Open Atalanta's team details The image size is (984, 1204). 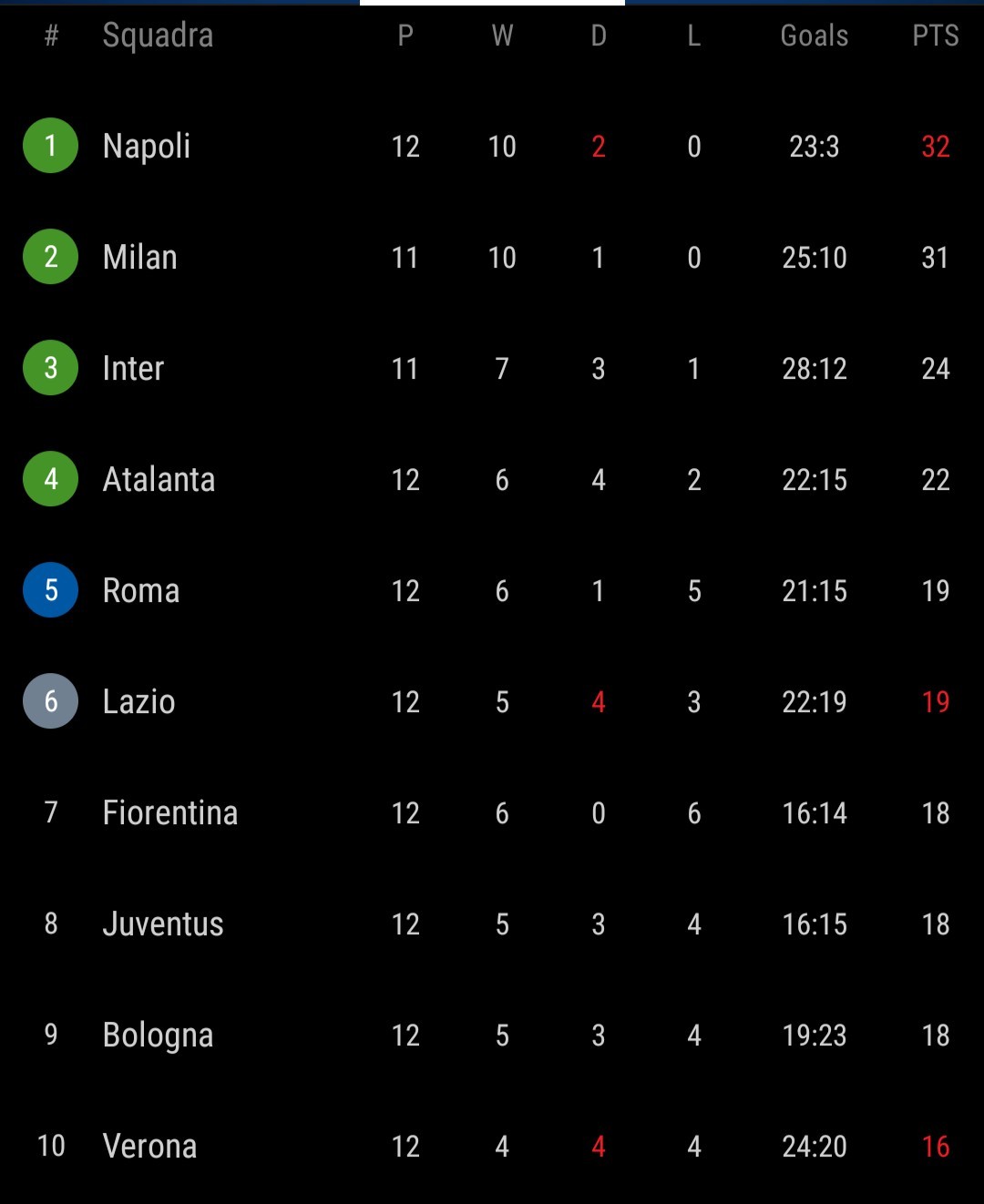point(492,479)
